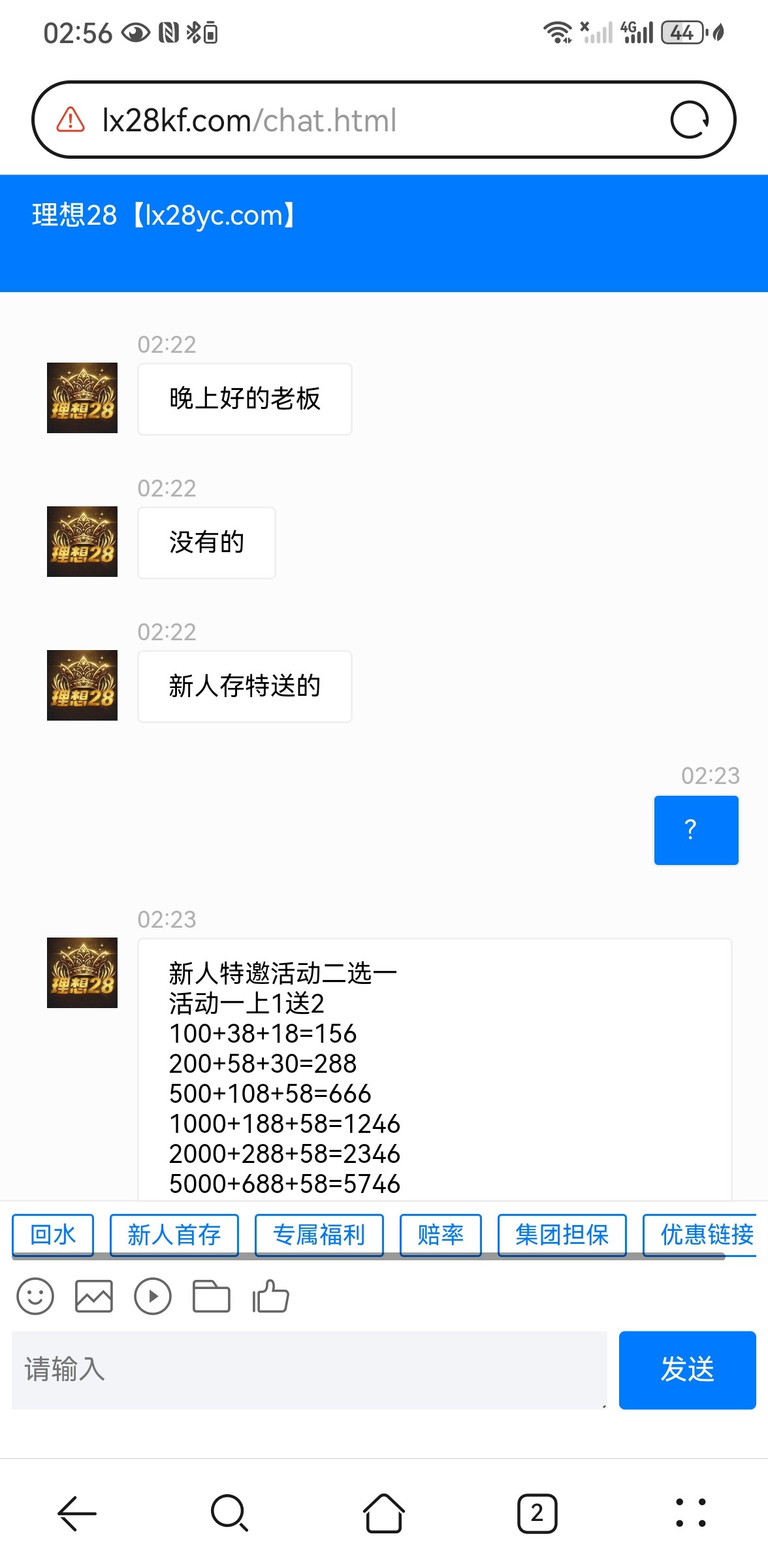
Task: Go back using the browser back arrow
Action: click(x=77, y=1513)
